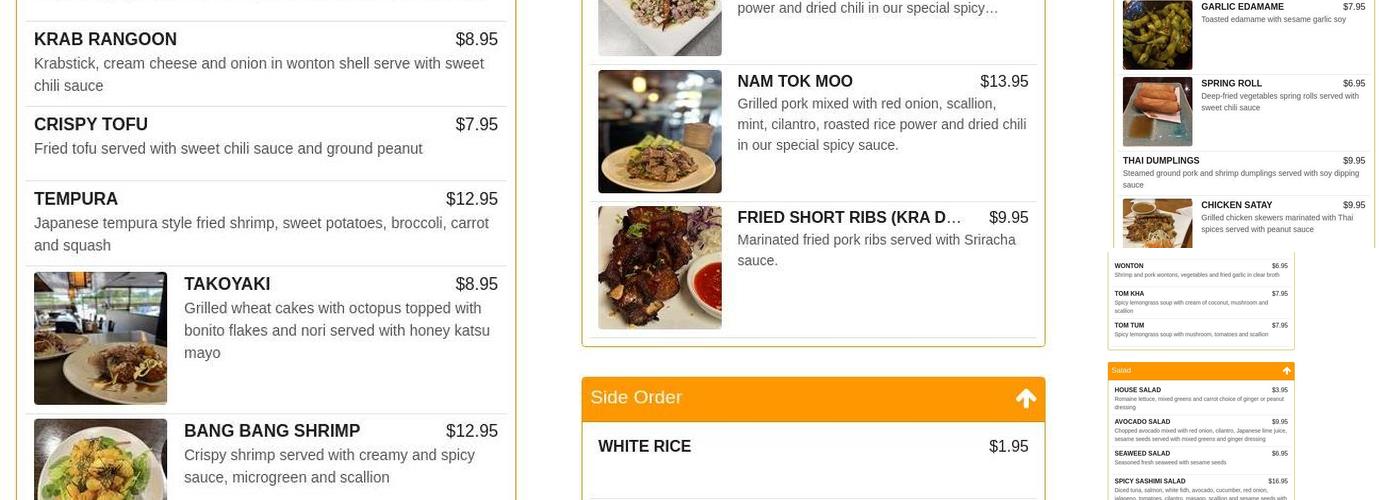Collapse the Side Order section
The width and height of the screenshot is (1400, 500).
tap(1025, 399)
